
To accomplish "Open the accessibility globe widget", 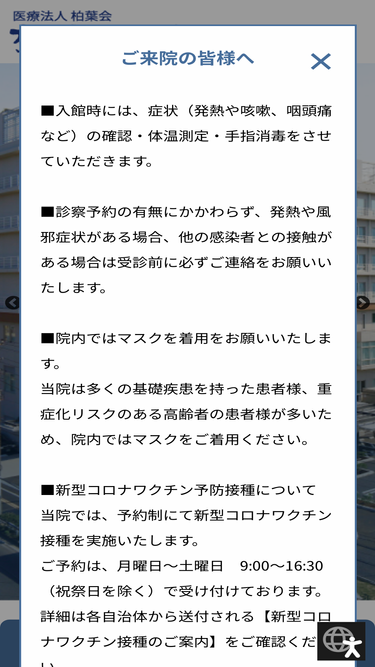I will coord(341,641).
